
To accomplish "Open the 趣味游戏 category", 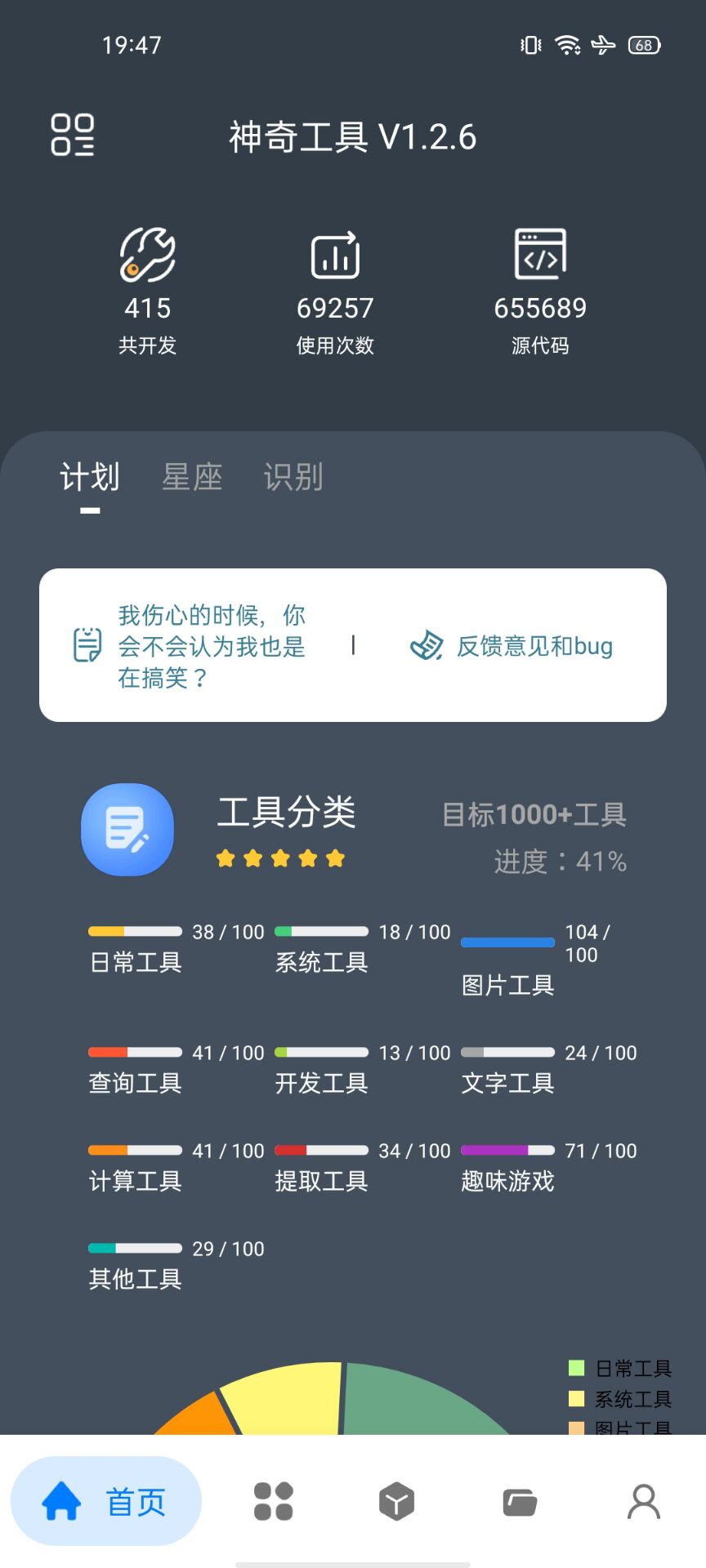I will [507, 1181].
